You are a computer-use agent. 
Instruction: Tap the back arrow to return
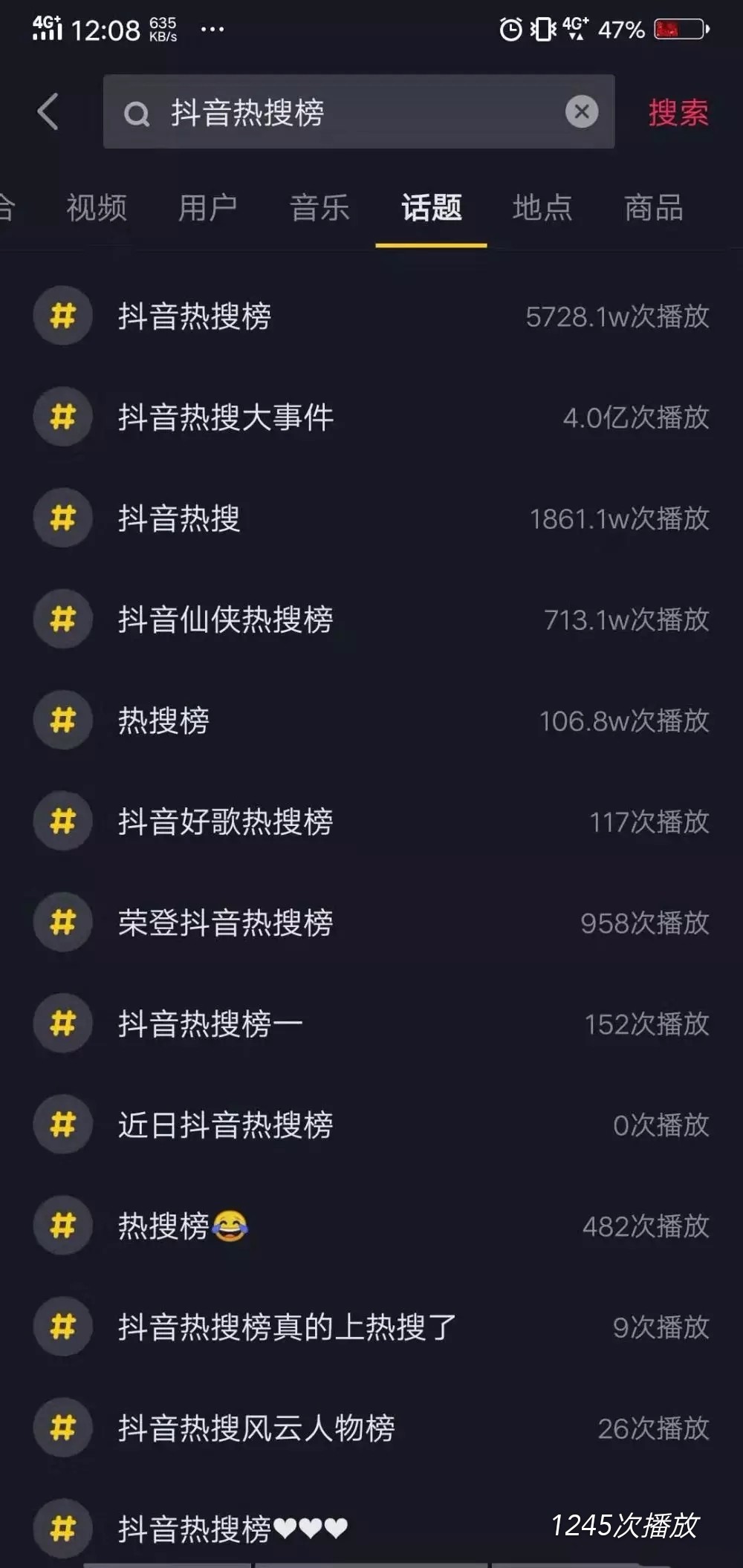tap(48, 111)
